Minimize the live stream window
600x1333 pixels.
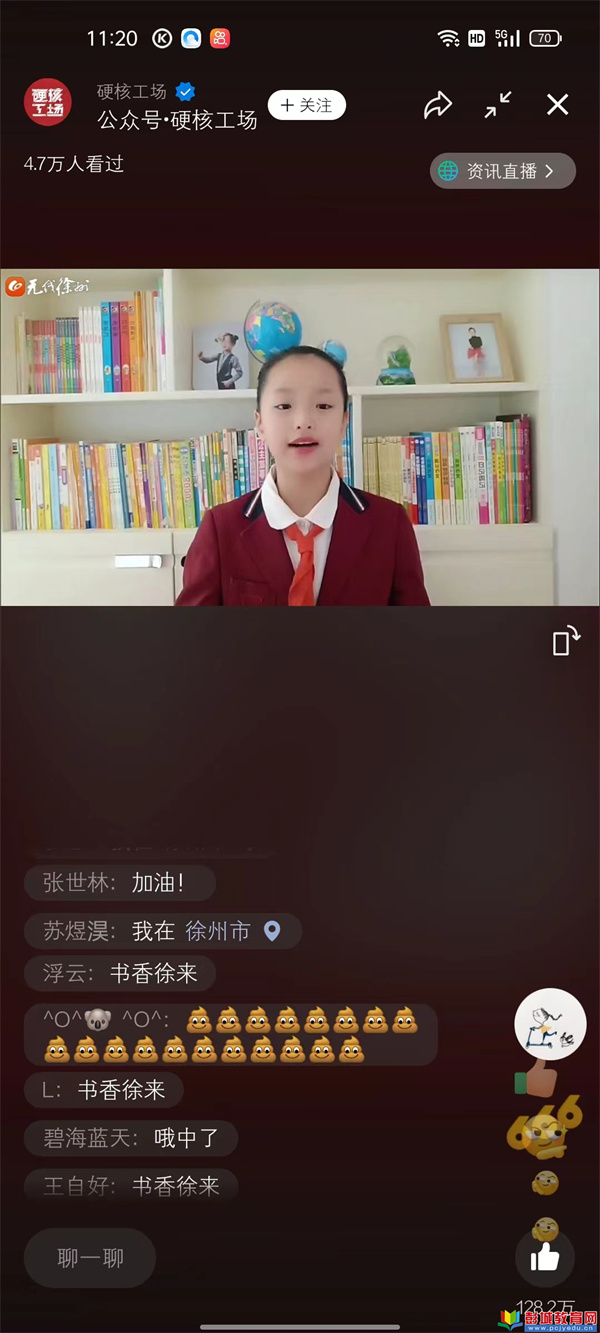[498, 105]
